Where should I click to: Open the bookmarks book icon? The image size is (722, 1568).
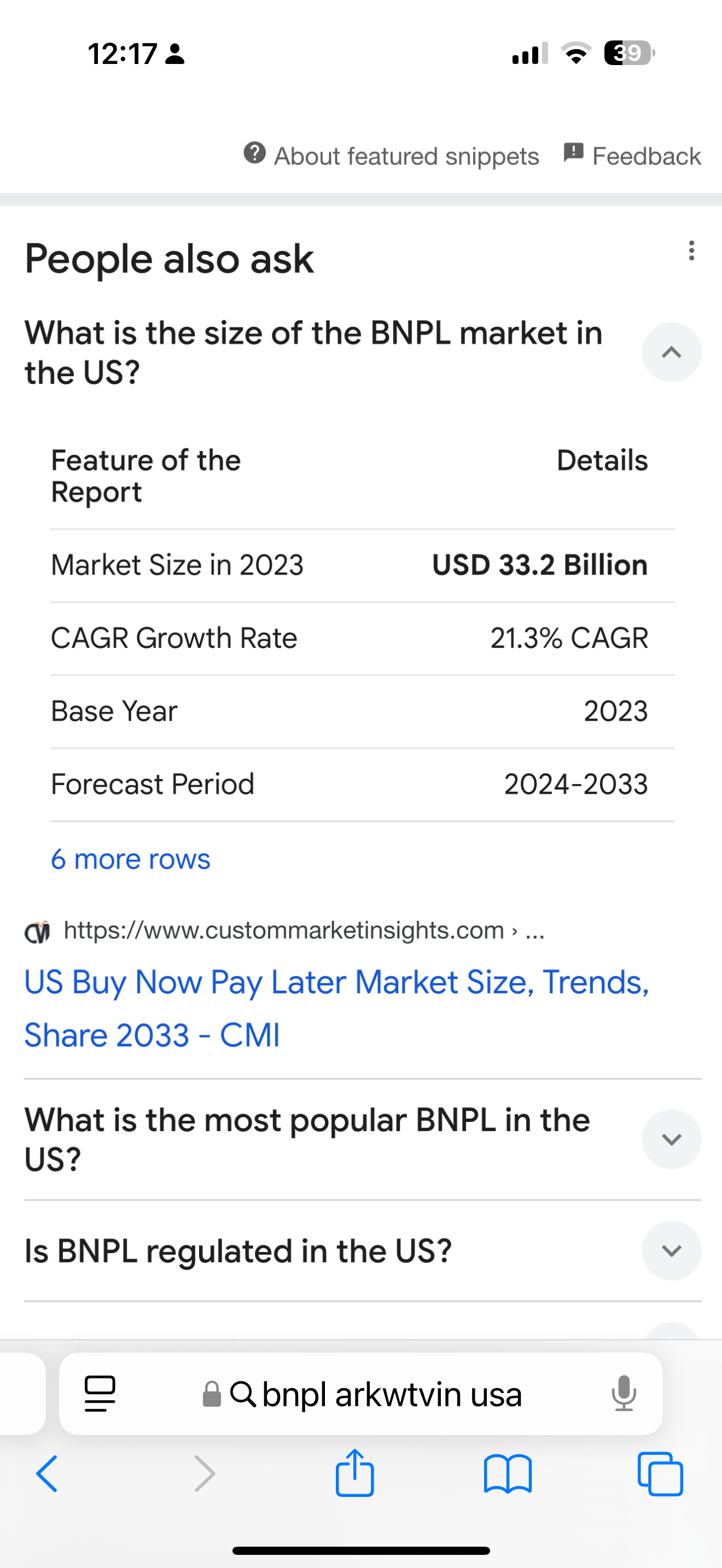click(508, 1473)
